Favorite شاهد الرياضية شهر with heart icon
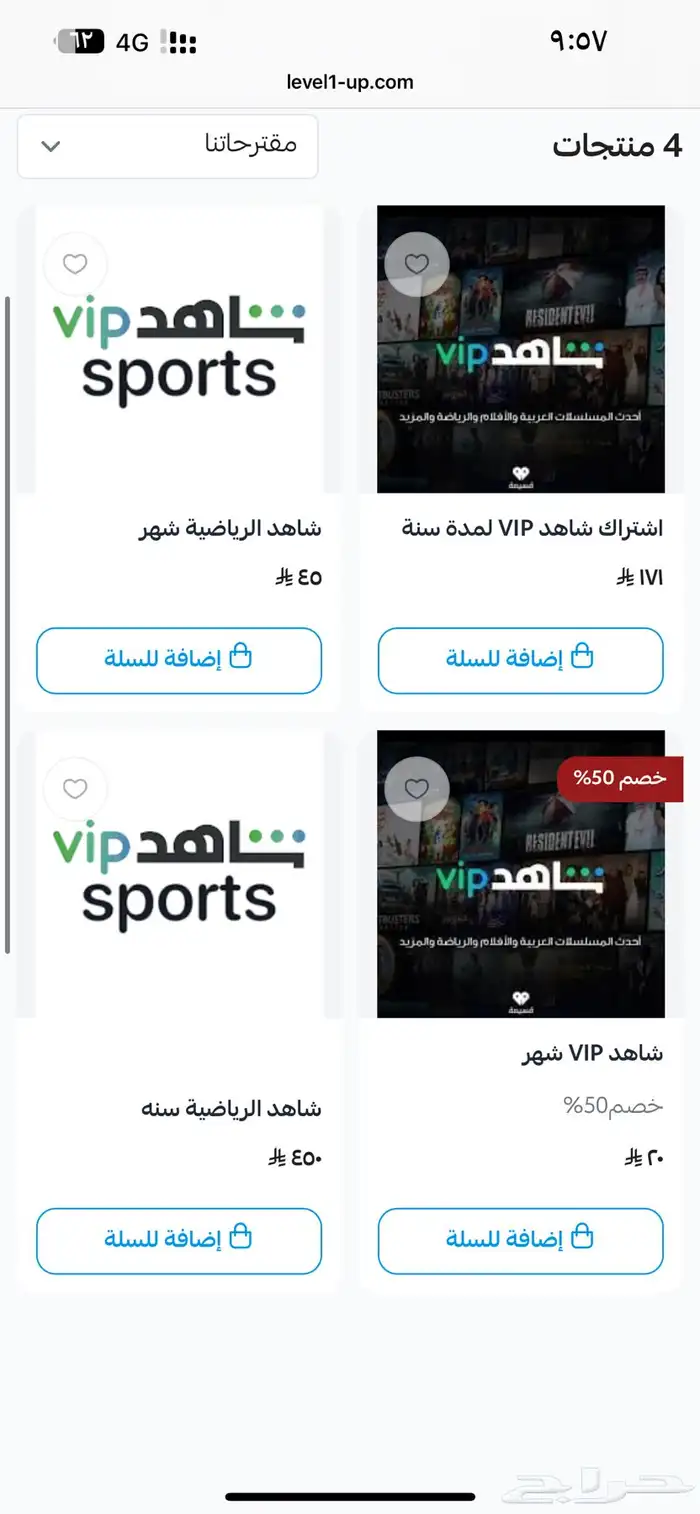 [76, 264]
